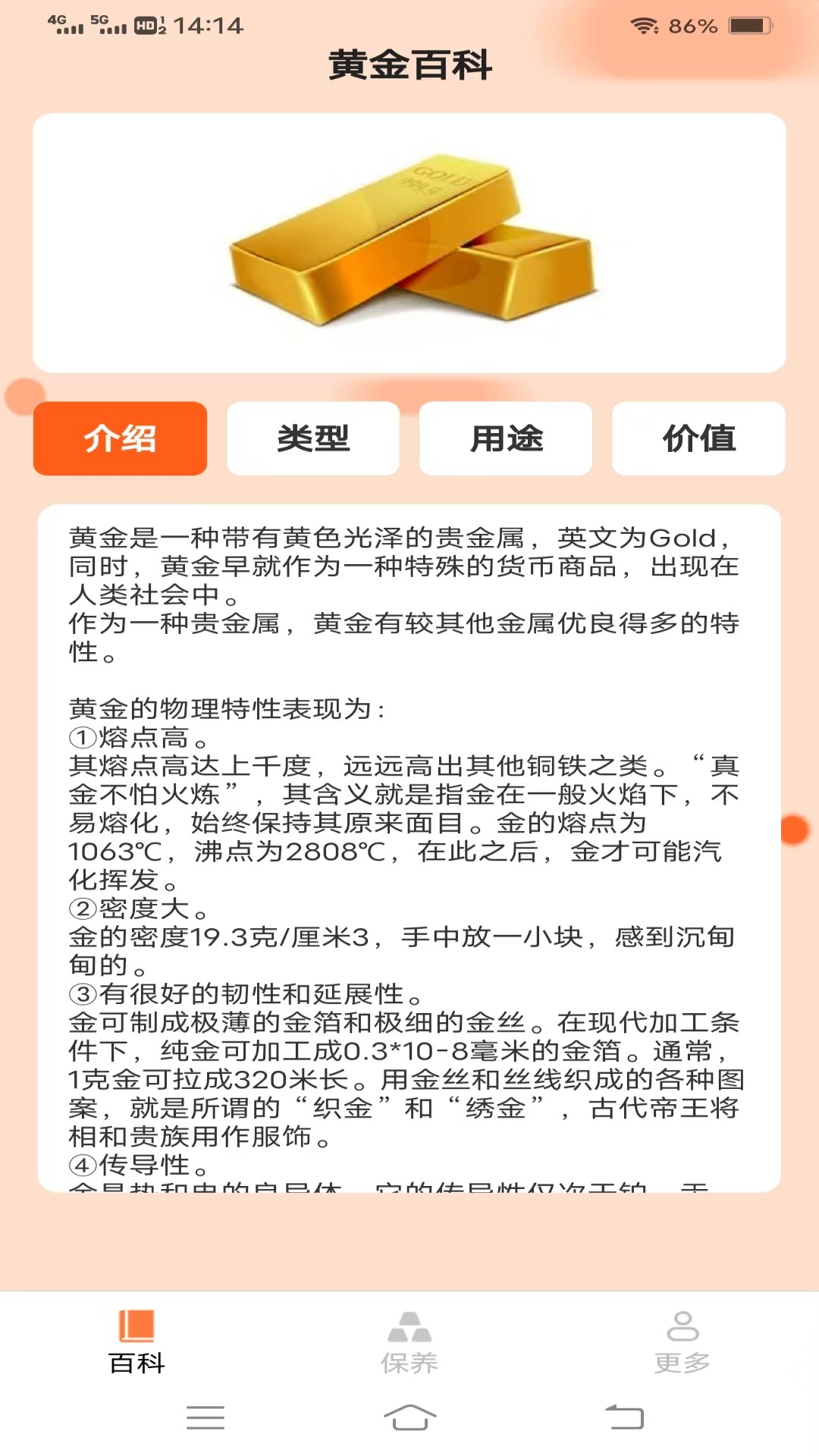This screenshot has height=1456, width=819.
Task: Go to the 百科 bottom tab
Action: pos(136,1342)
